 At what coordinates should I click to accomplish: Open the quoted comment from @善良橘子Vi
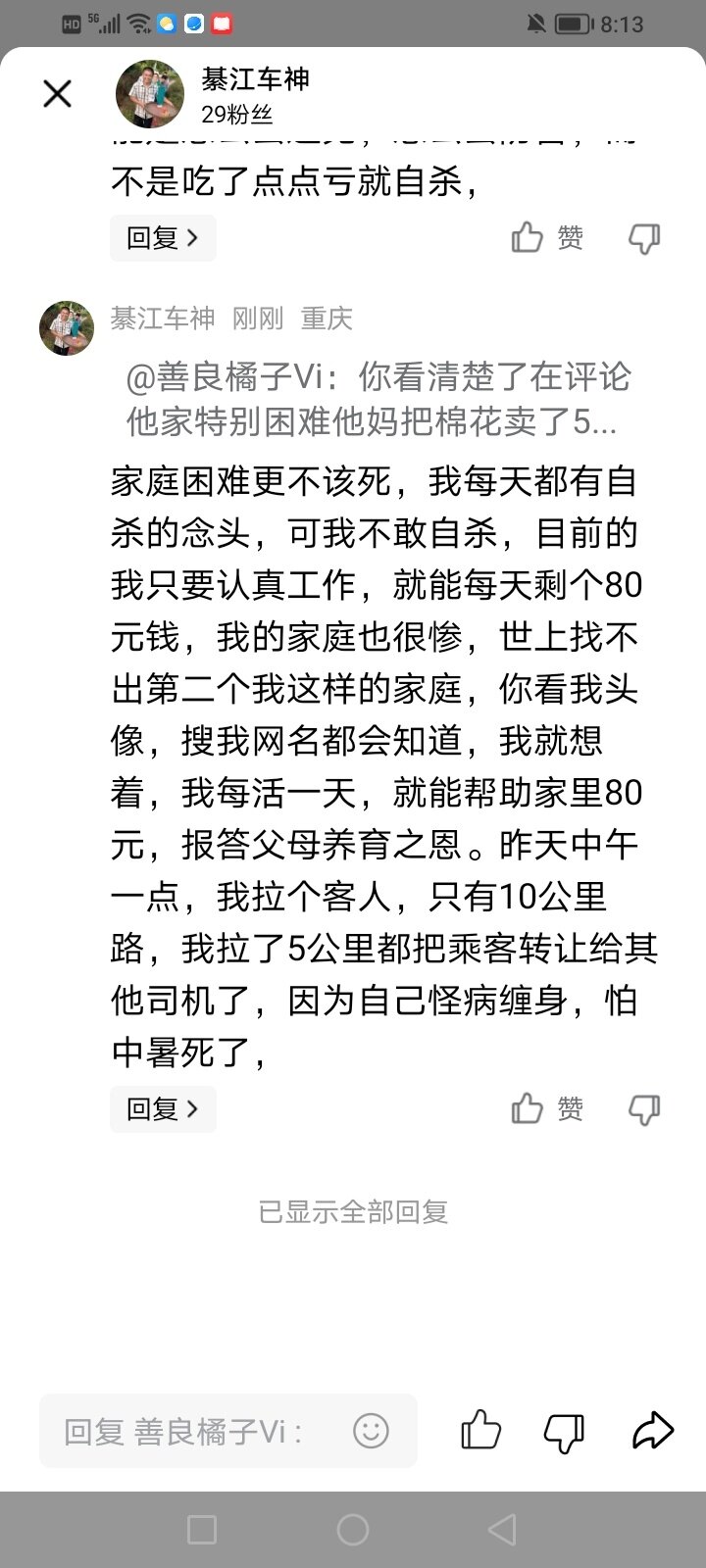(x=378, y=400)
